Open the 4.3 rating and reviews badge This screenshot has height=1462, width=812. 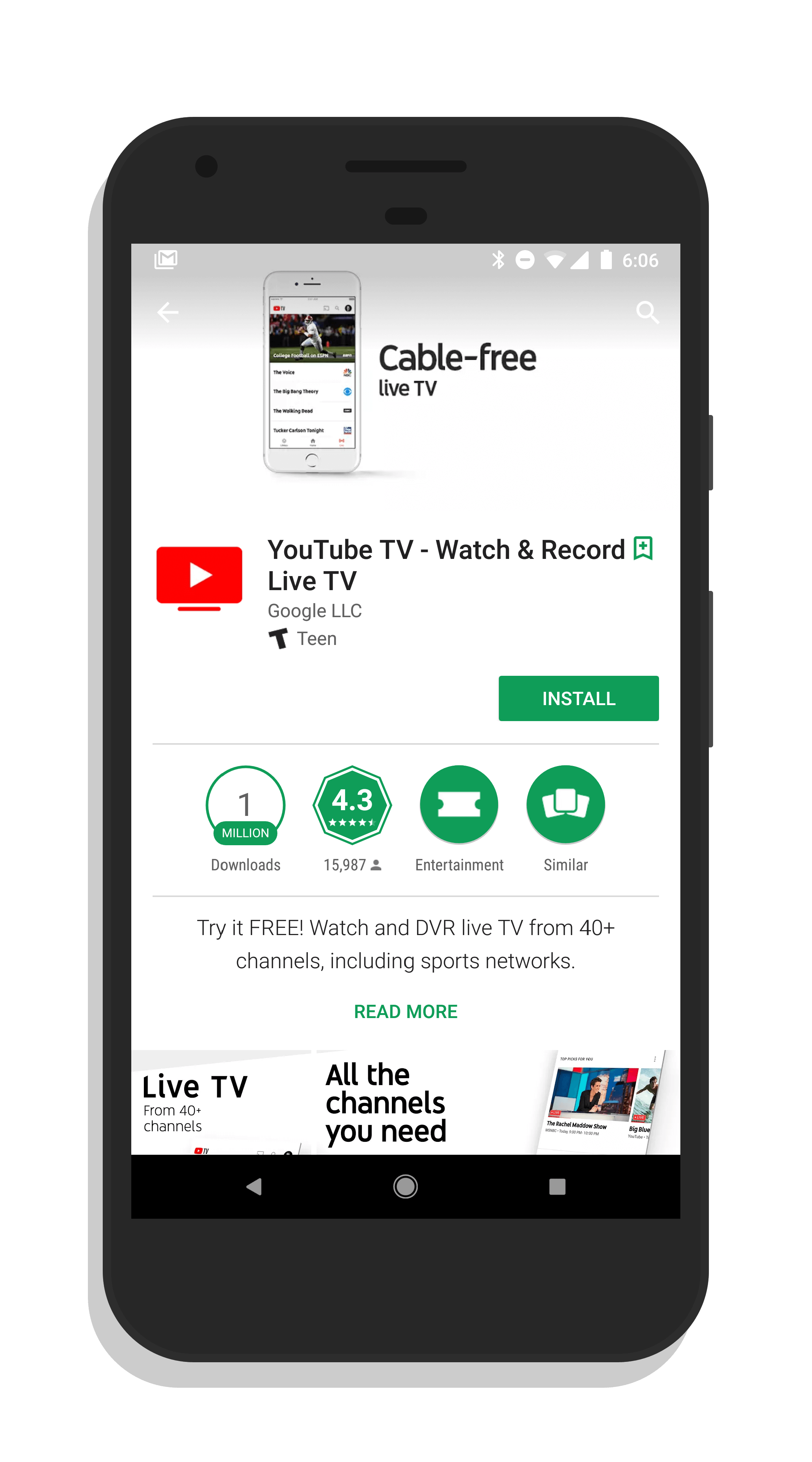352,805
